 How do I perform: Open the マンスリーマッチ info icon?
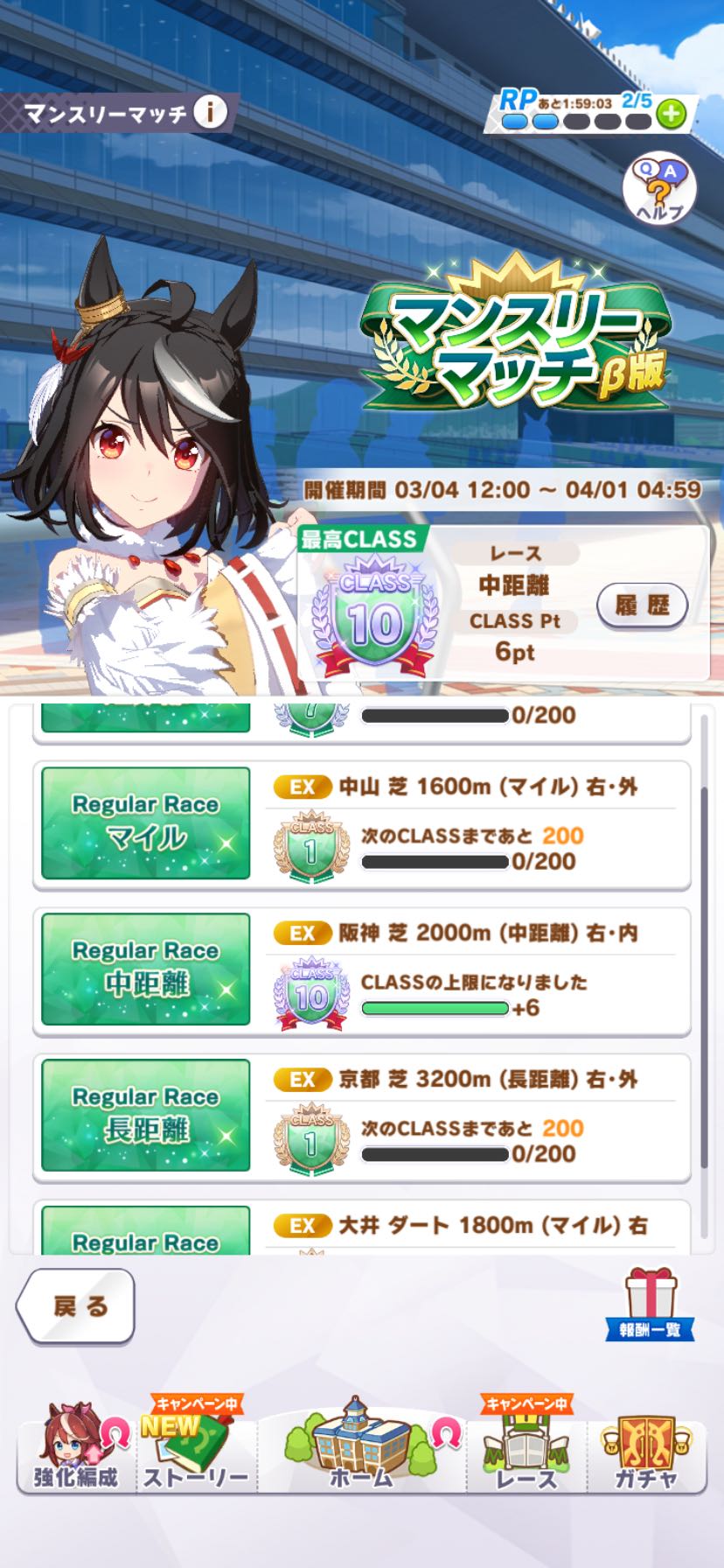[x=210, y=112]
